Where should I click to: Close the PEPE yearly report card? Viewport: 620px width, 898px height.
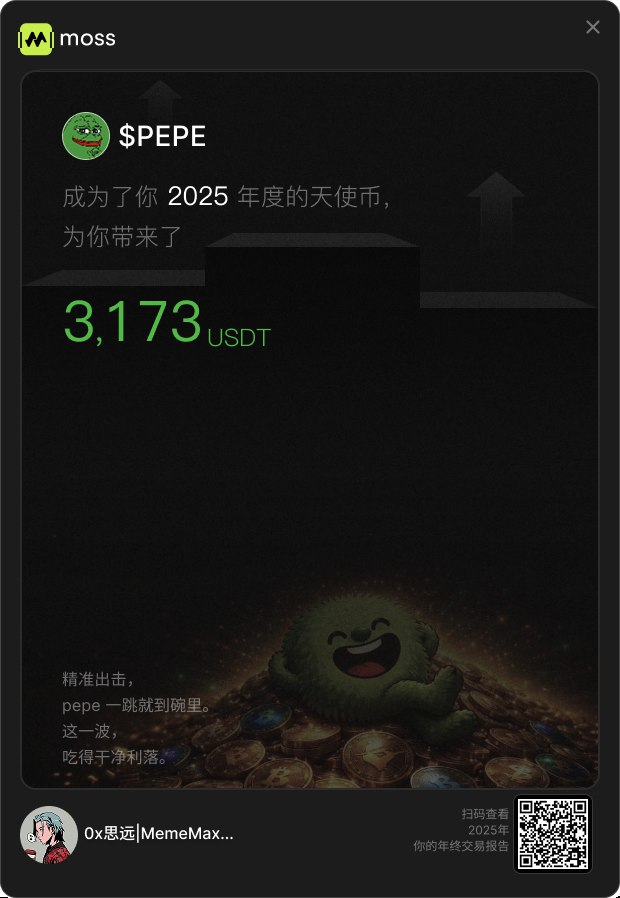click(x=593, y=27)
